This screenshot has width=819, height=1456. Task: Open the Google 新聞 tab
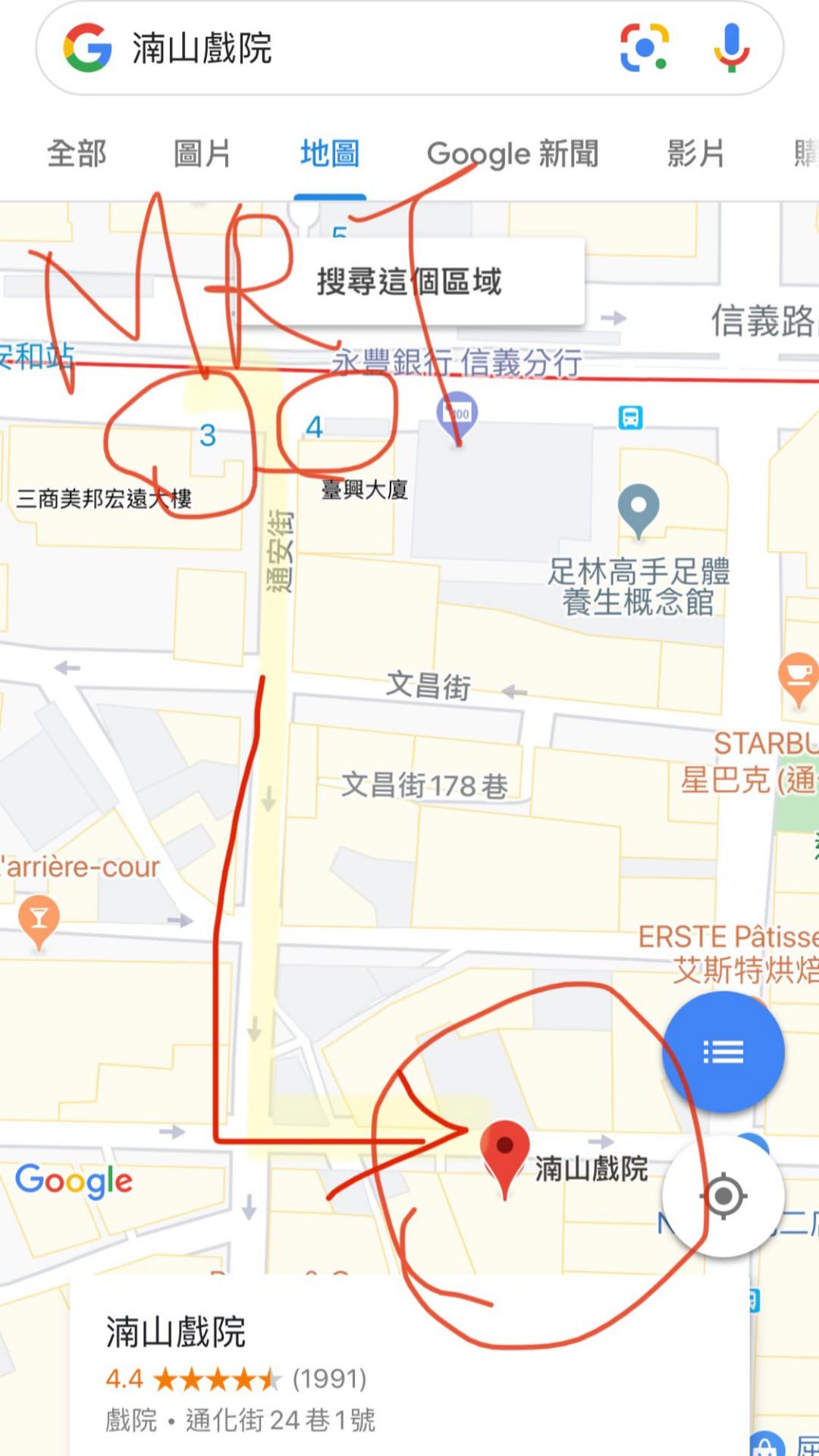[513, 154]
